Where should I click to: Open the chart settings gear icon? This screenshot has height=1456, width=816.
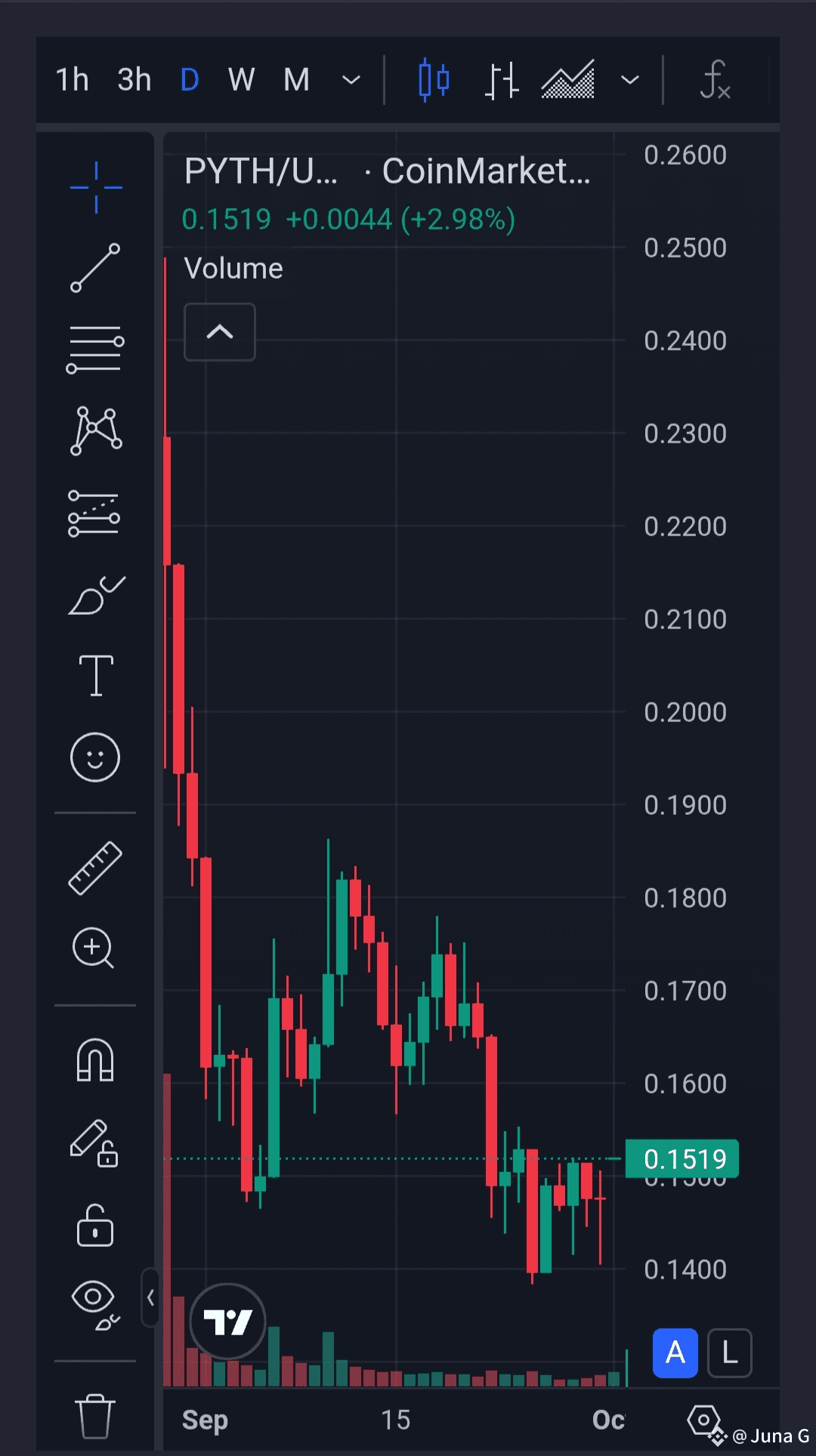(703, 1420)
